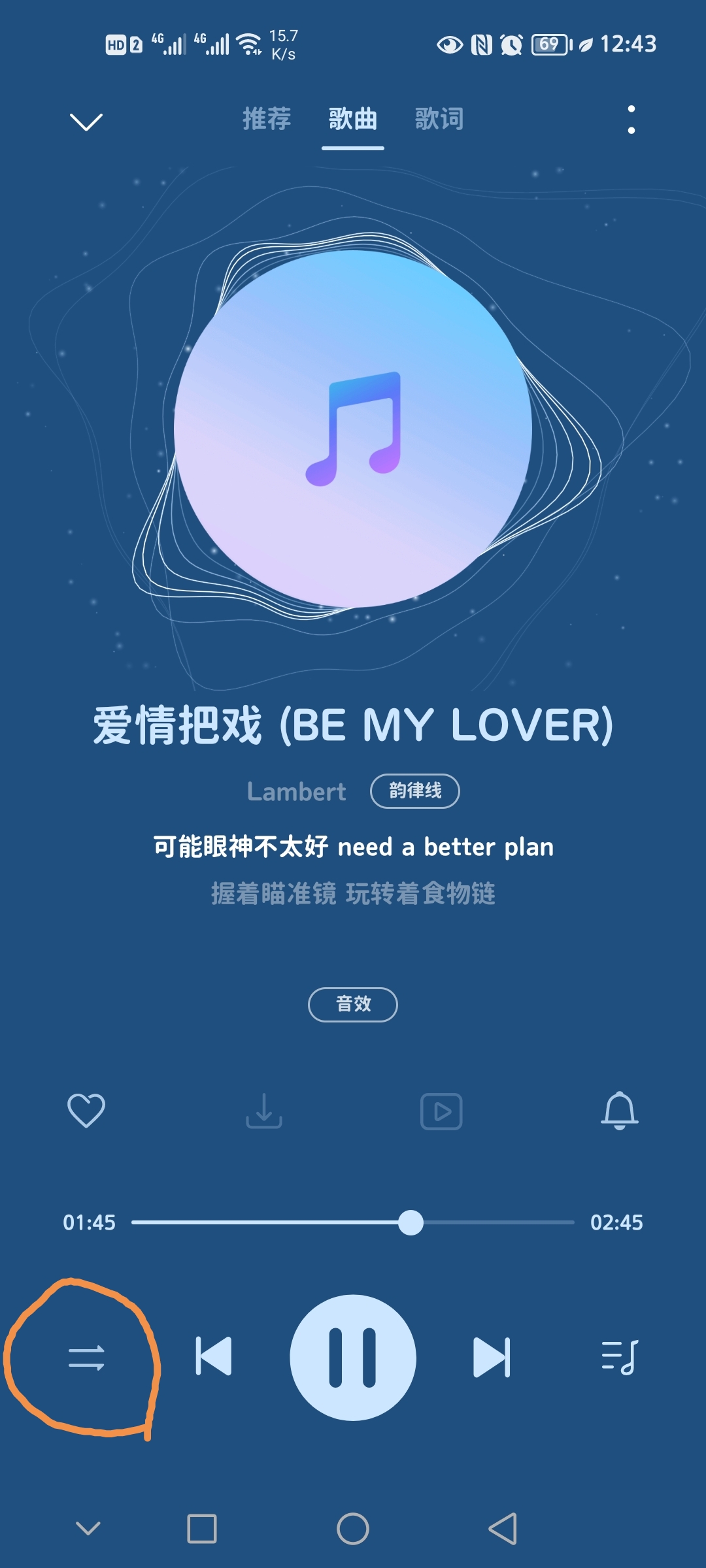706x1568 pixels.
Task: Open the play queue list
Action: coord(619,1357)
